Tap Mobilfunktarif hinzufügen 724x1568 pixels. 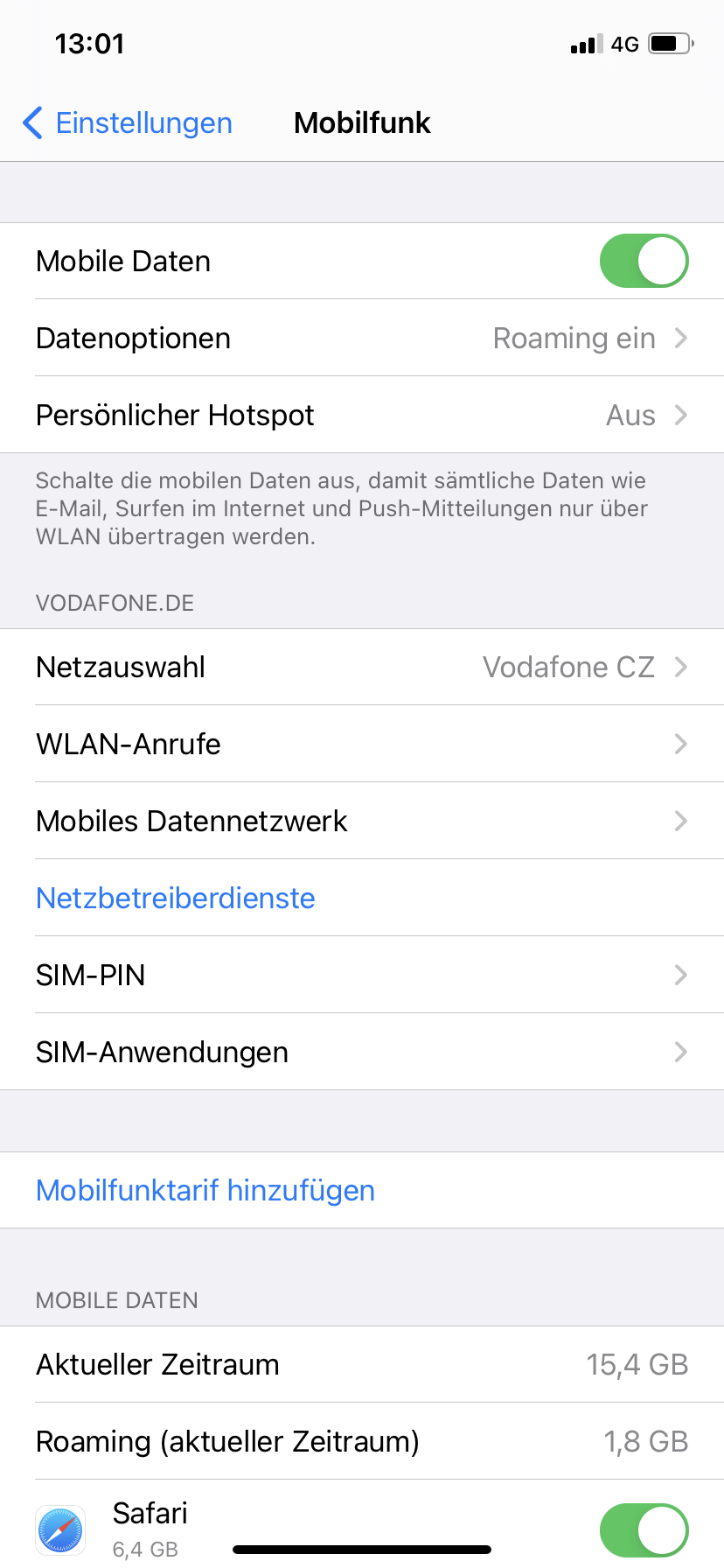(x=205, y=1190)
